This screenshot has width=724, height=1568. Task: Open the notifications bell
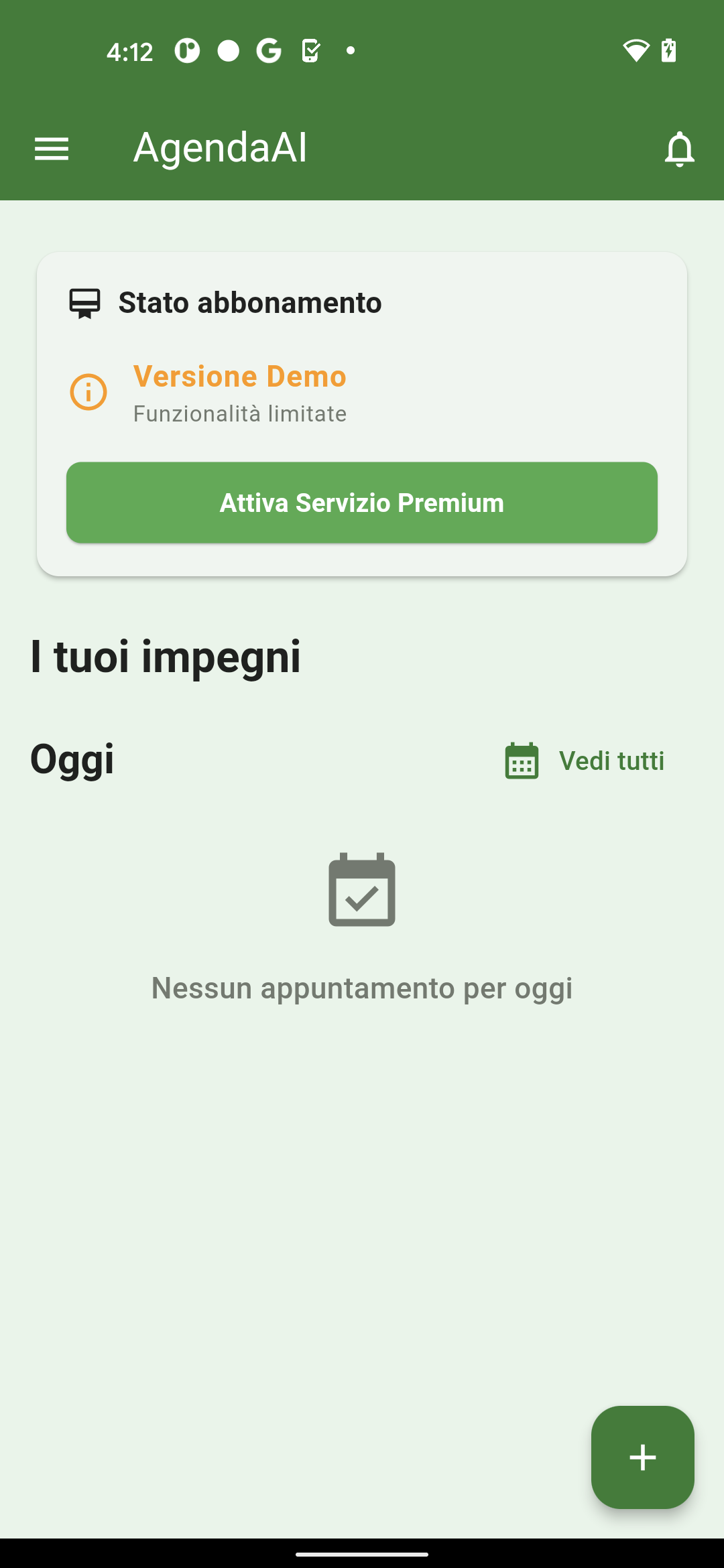[679, 148]
